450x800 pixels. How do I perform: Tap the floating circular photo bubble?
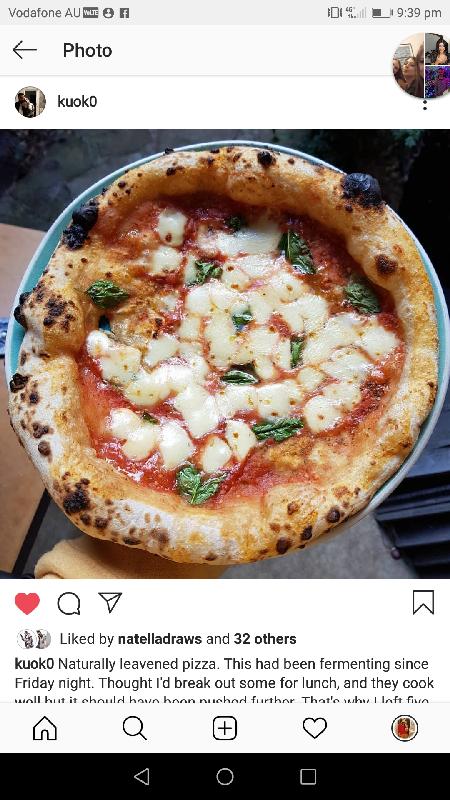pyautogui.click(x=422, y=65)
